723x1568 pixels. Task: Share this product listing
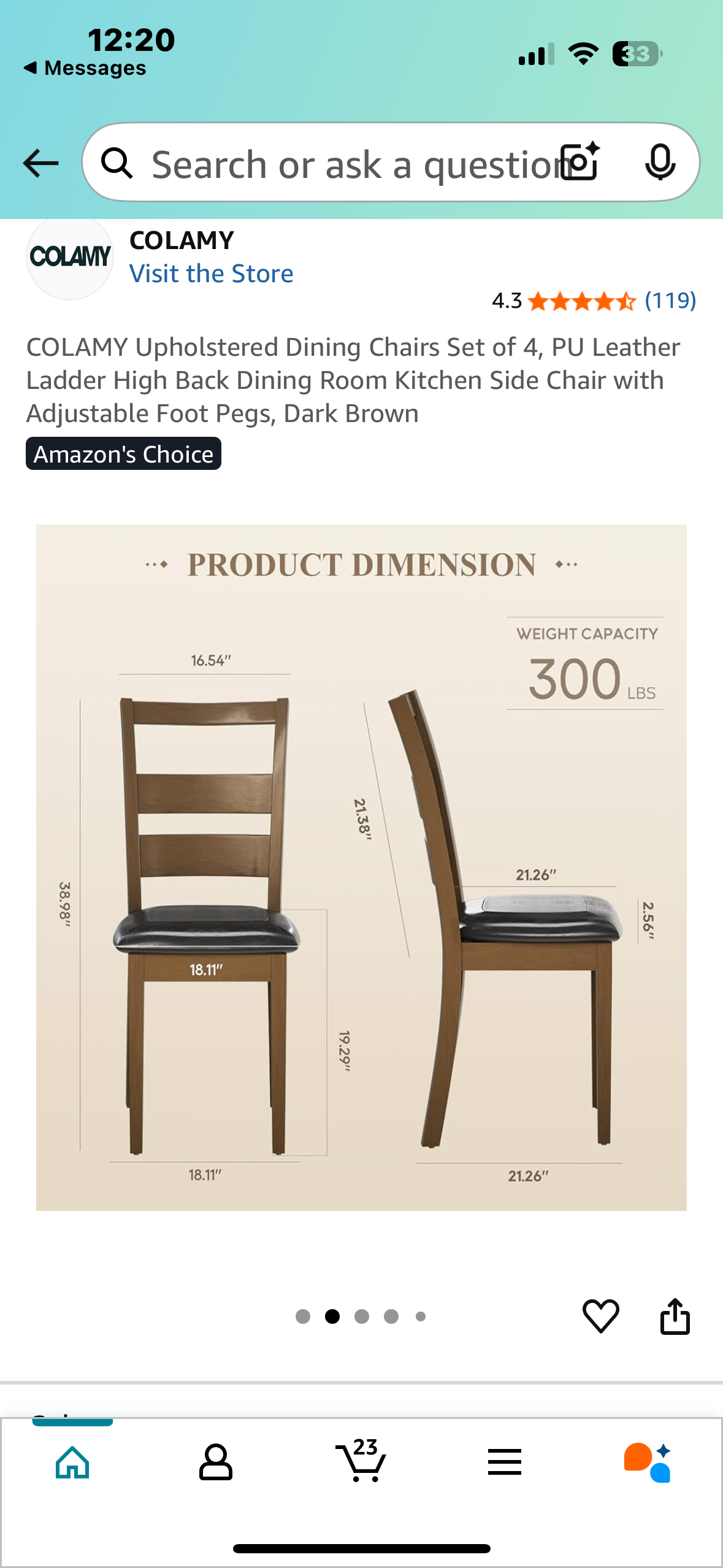pos(675,1316)
